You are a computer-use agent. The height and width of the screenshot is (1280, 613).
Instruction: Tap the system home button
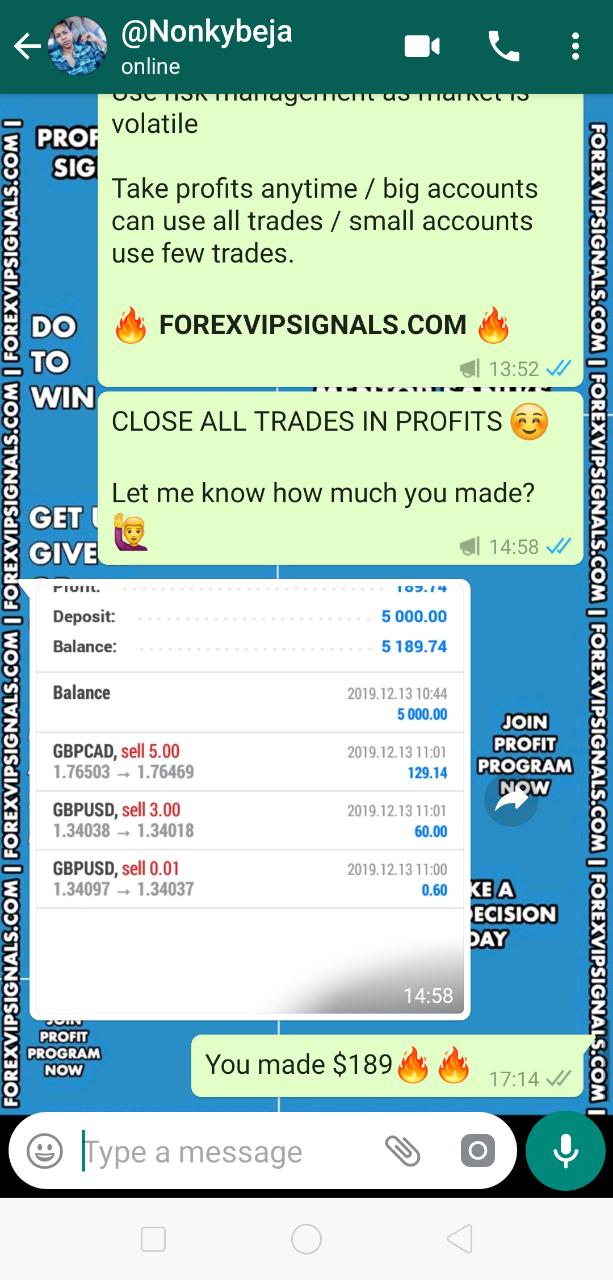(306, 1239)
